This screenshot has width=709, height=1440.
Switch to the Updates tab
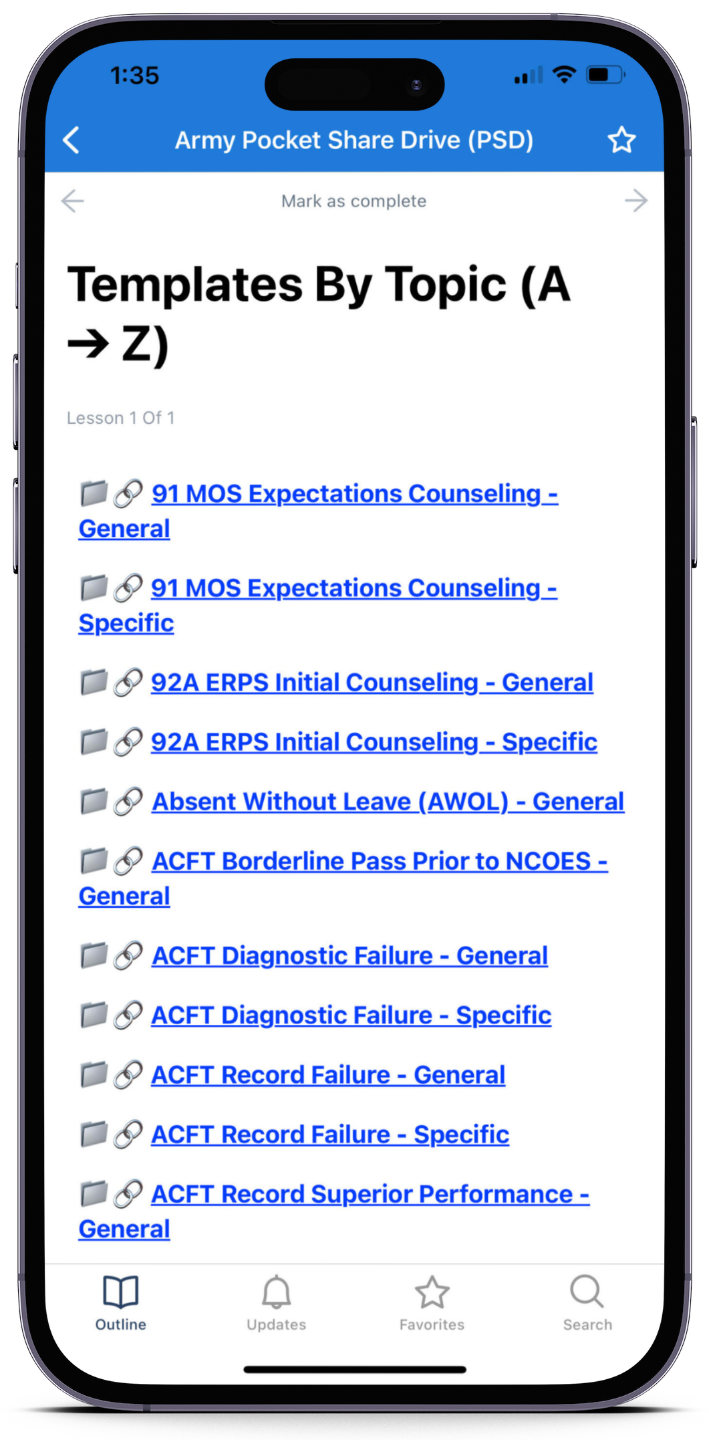(276, 1304)
